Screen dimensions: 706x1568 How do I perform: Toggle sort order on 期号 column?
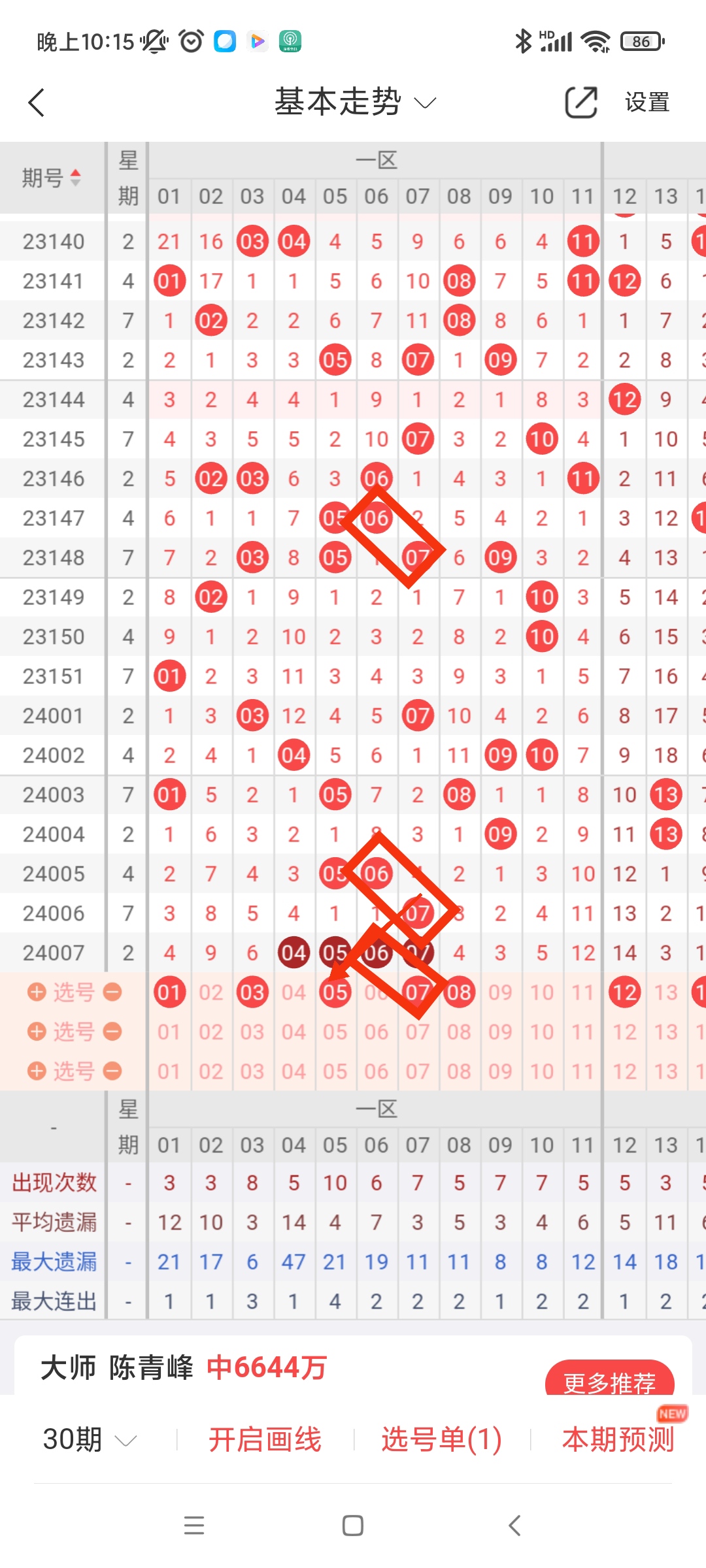click(x=52, y=177)
